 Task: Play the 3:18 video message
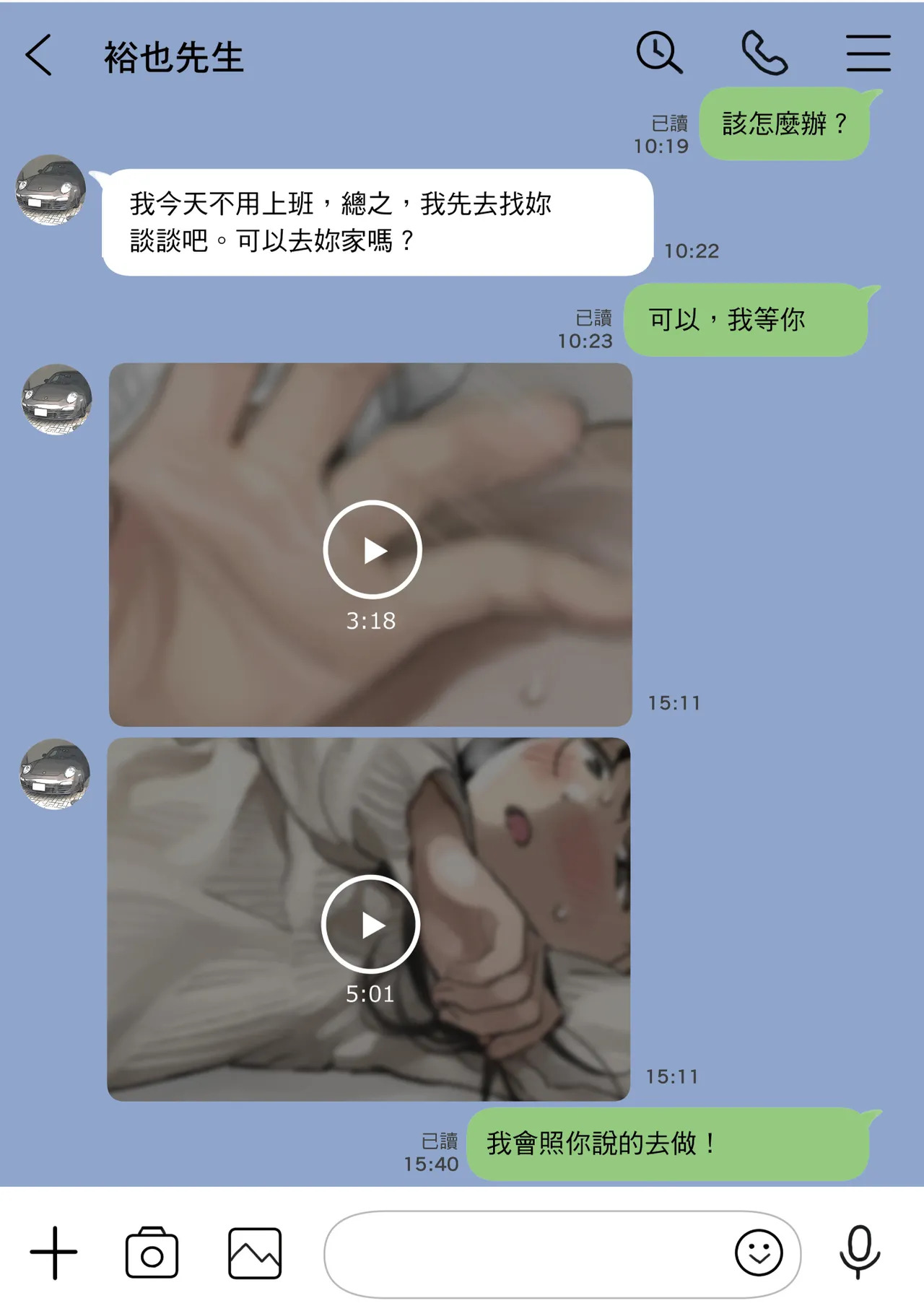(372, 549)
